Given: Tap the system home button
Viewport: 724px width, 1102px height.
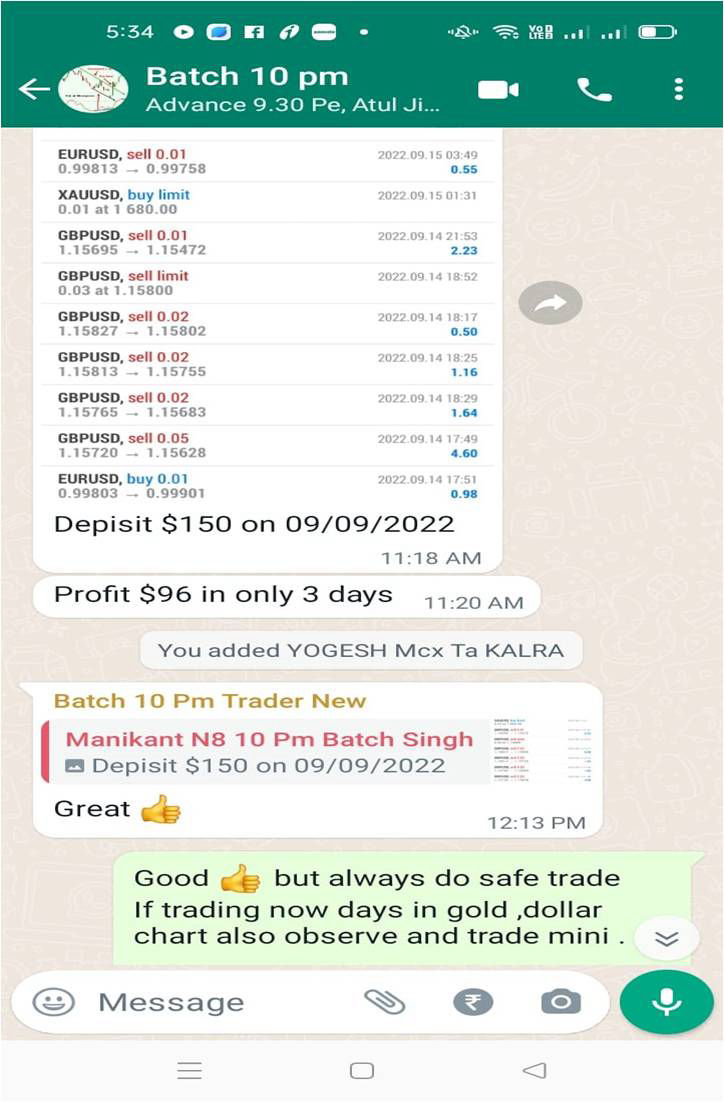Looking at the screenshot, I should pyautogui.click(x=362, y=1071).
